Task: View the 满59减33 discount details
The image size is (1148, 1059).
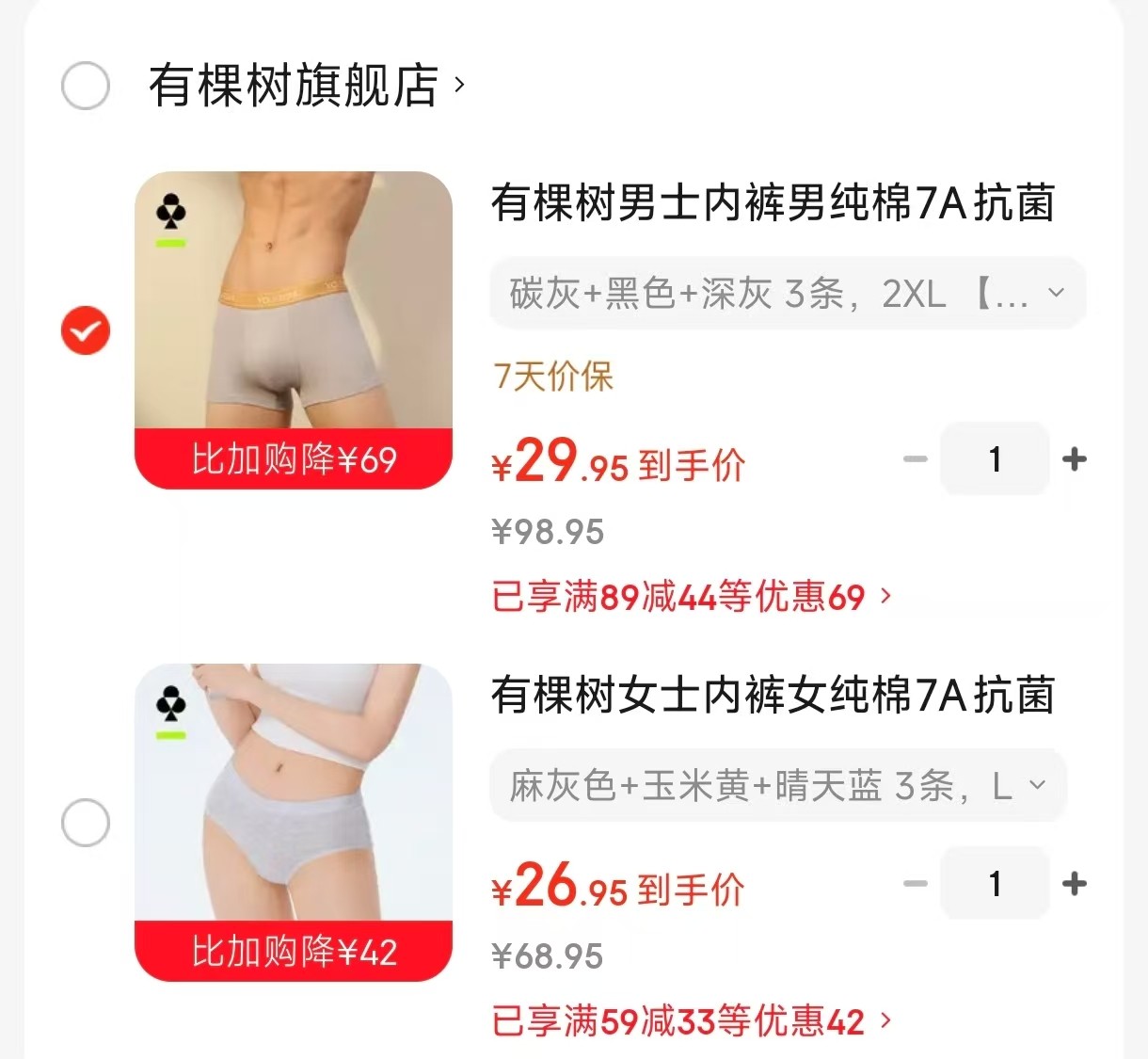Action: 692,1021
